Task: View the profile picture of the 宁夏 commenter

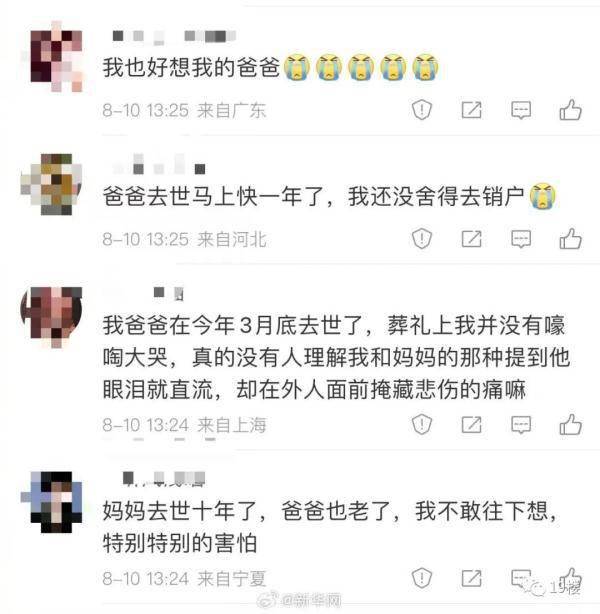Action: (x=52, y=496)
